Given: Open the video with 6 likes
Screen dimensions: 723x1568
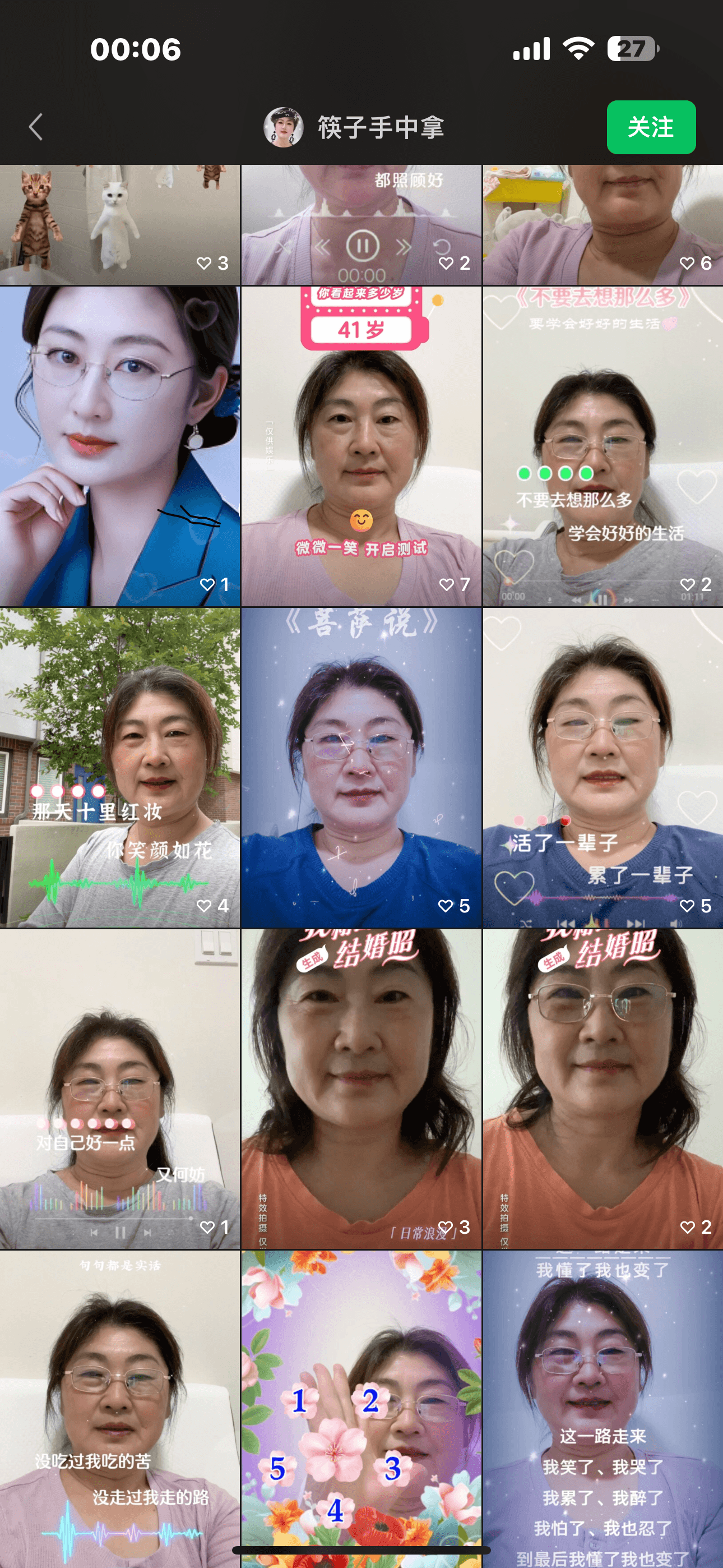Looking at the screenshot, I should (x=602, y=224).
